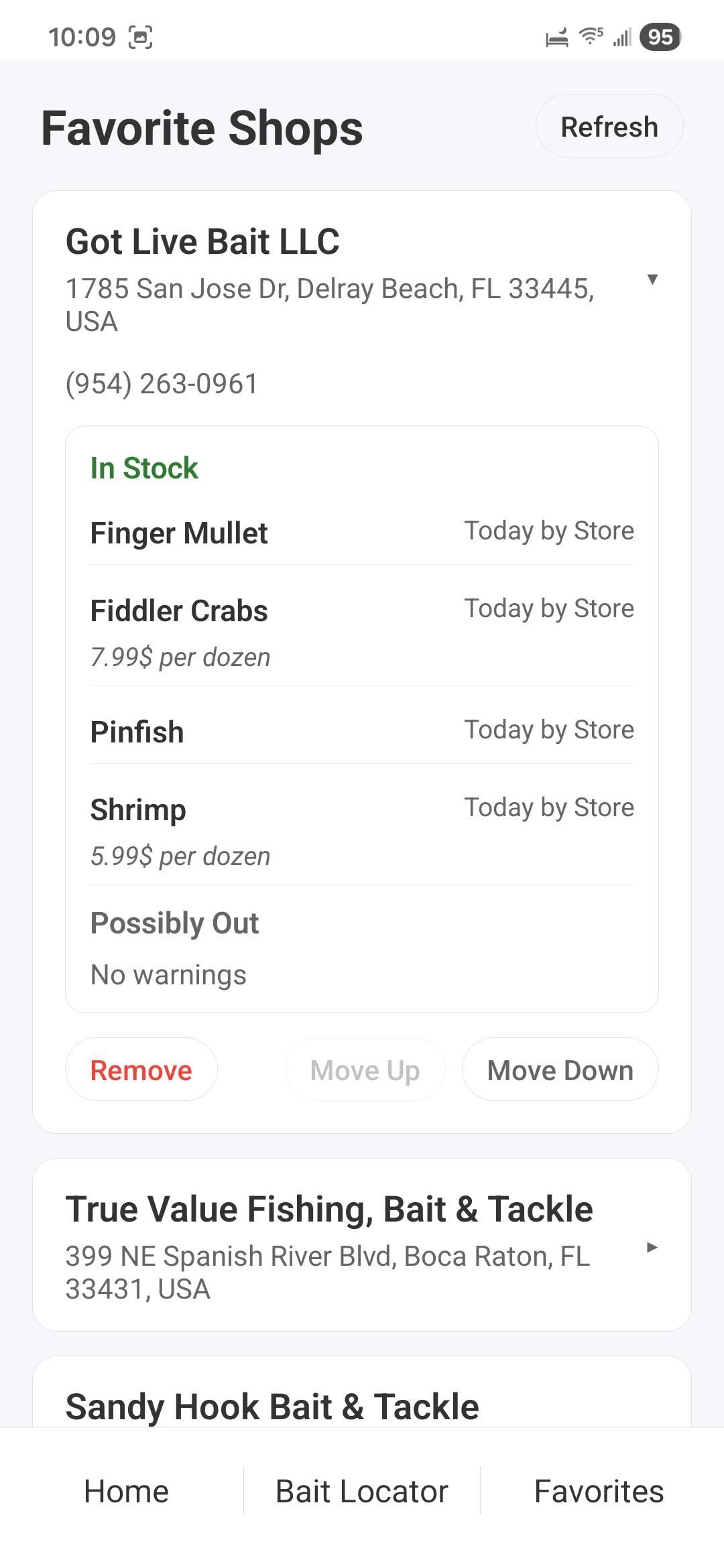Tap the Wi-Fi icon in the status bar
The height and width of the screenshot is (1568, 724).
(589, 38)
